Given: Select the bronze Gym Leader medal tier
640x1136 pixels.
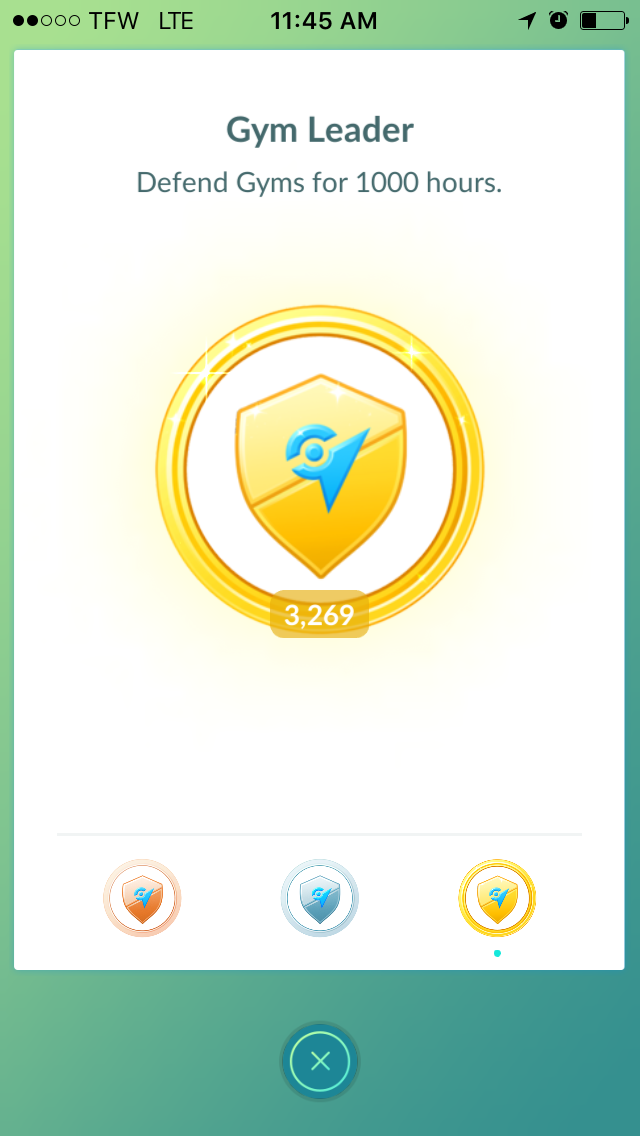Looking at the screenshot, I should pyautogui.click(x=142, y=898).
